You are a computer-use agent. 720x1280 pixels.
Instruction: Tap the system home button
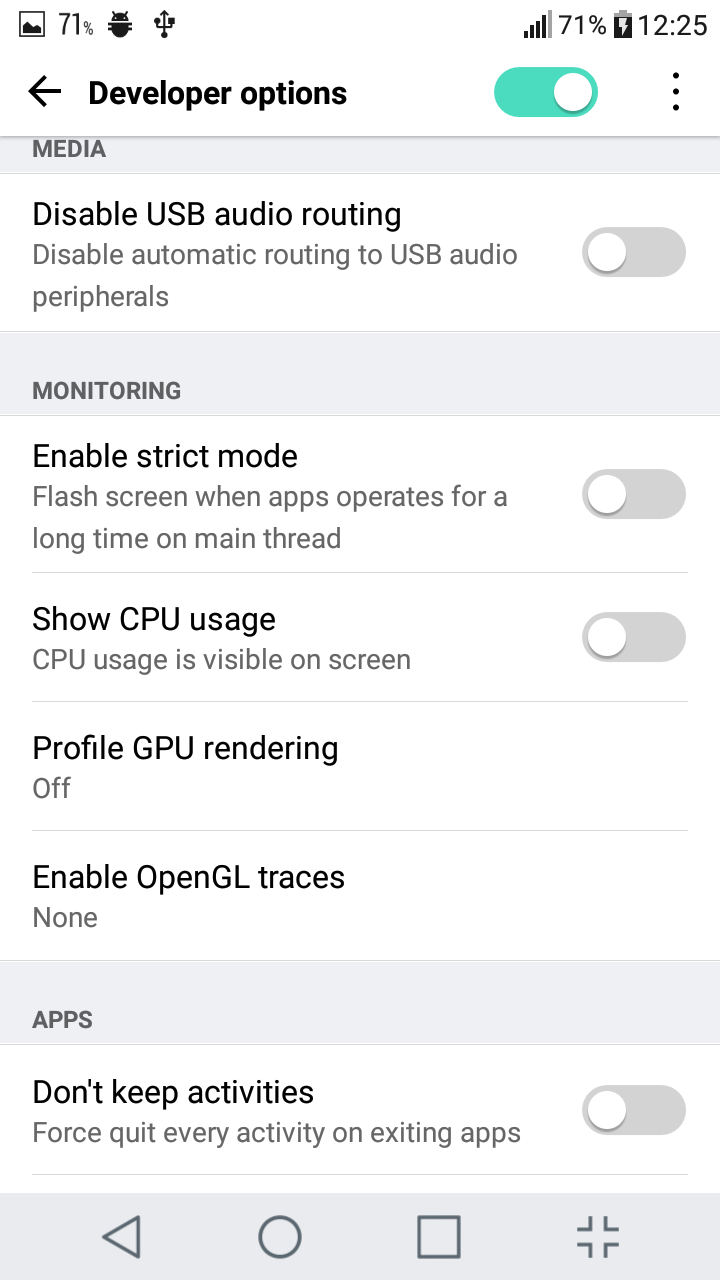click(x=280, y=1237)
